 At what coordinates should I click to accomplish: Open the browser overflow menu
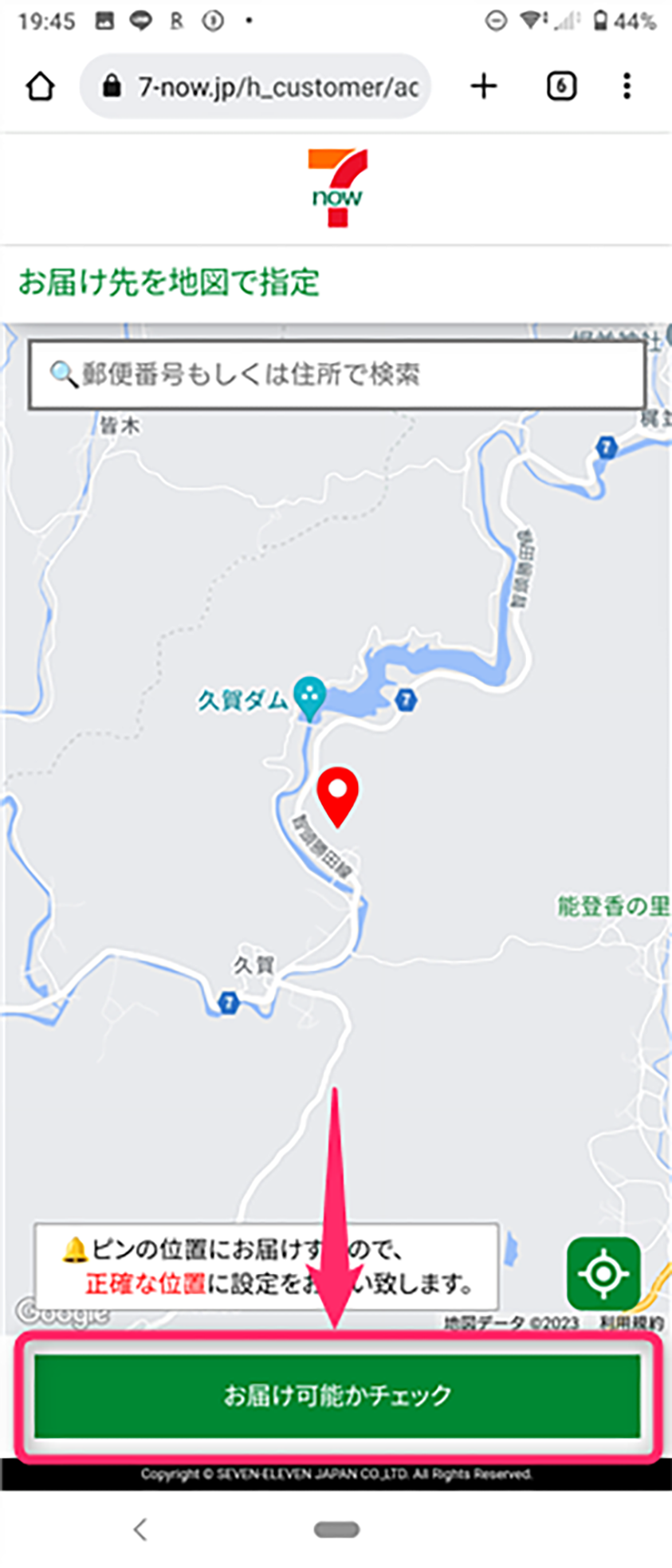coord(627,86)
